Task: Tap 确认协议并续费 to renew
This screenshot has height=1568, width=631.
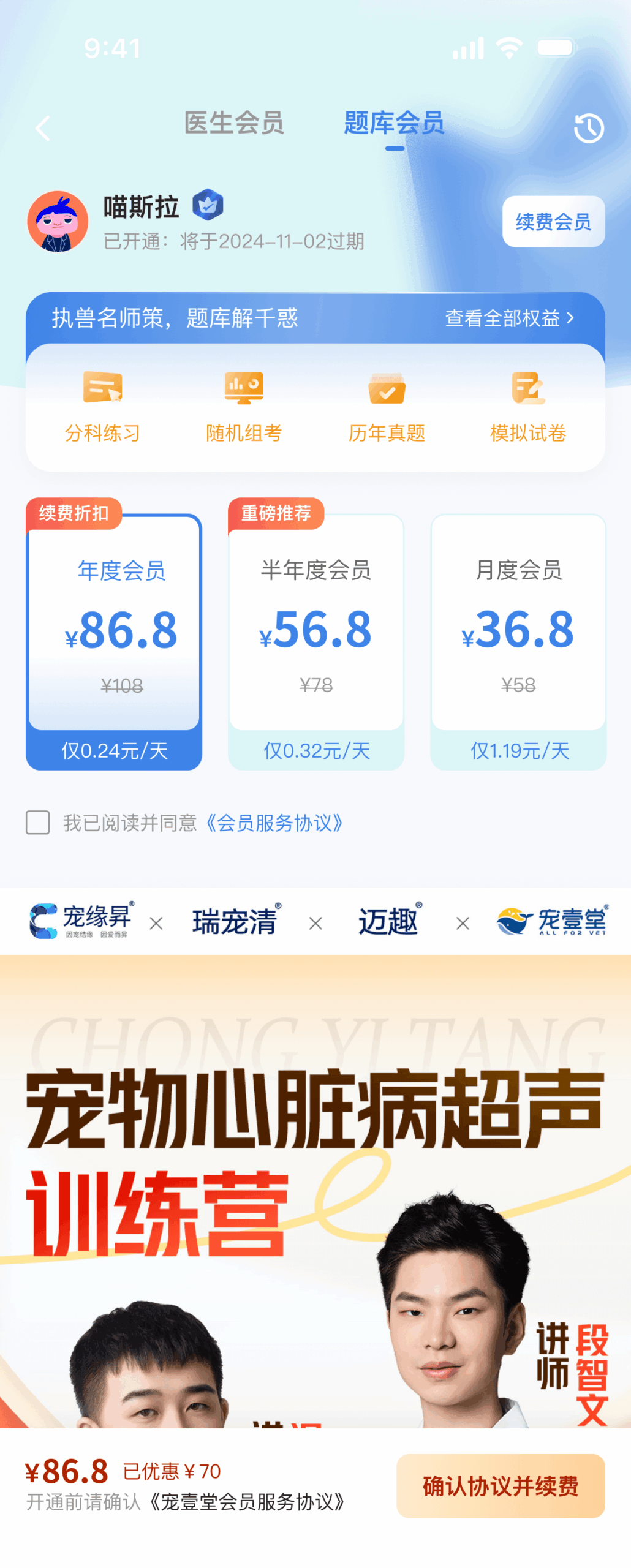Action: point(501,1486)
